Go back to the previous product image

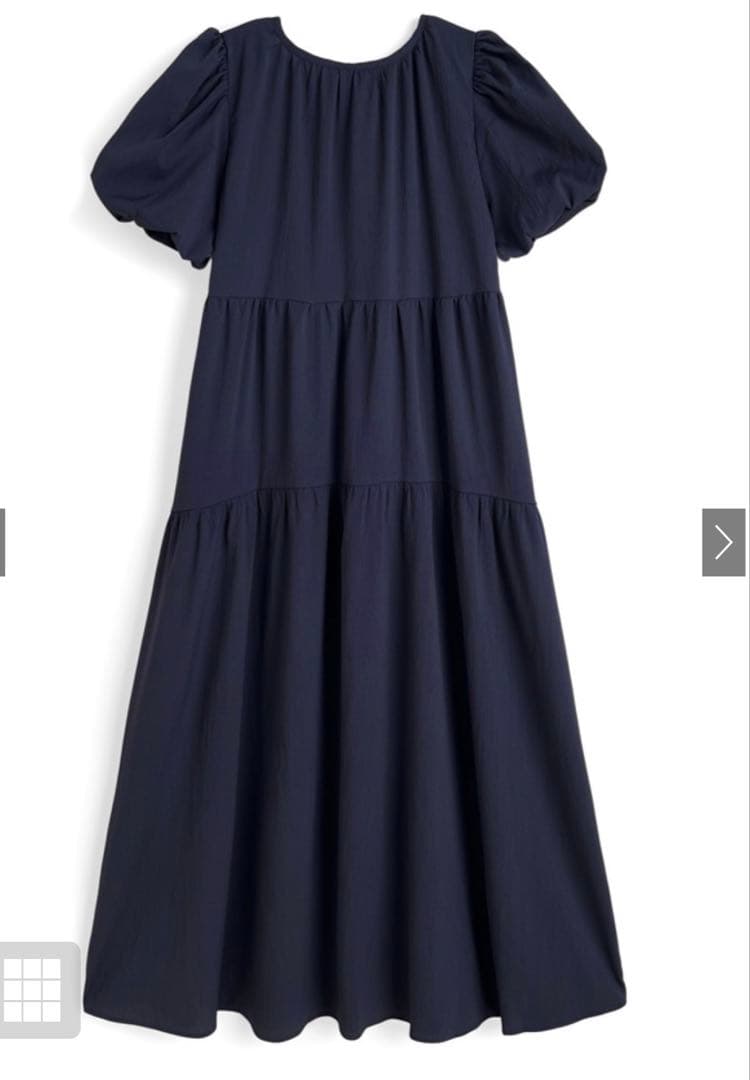click(2, 542)
